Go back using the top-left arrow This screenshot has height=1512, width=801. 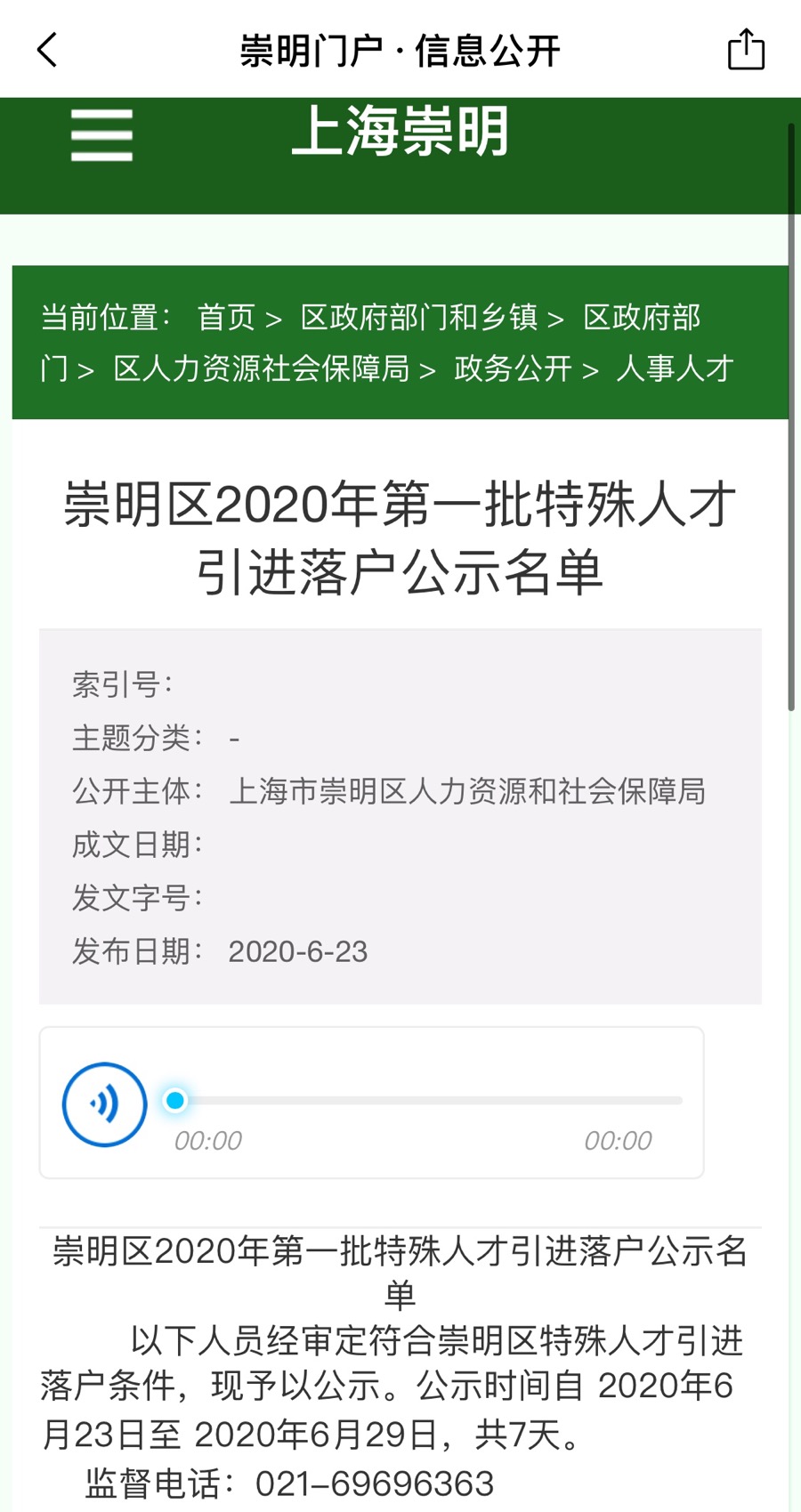click(x=48, y=50)
